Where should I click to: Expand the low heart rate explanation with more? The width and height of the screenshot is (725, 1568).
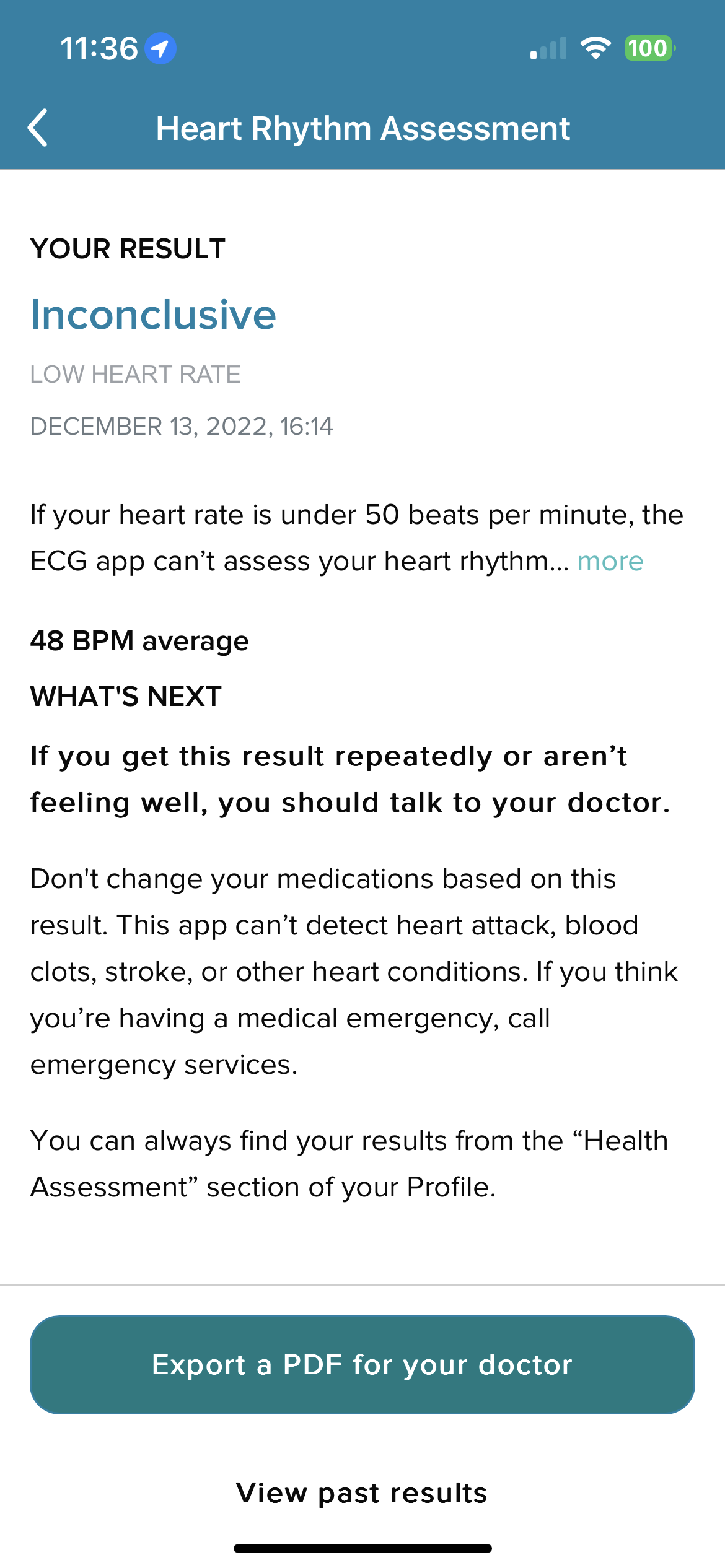coord(610,562)
